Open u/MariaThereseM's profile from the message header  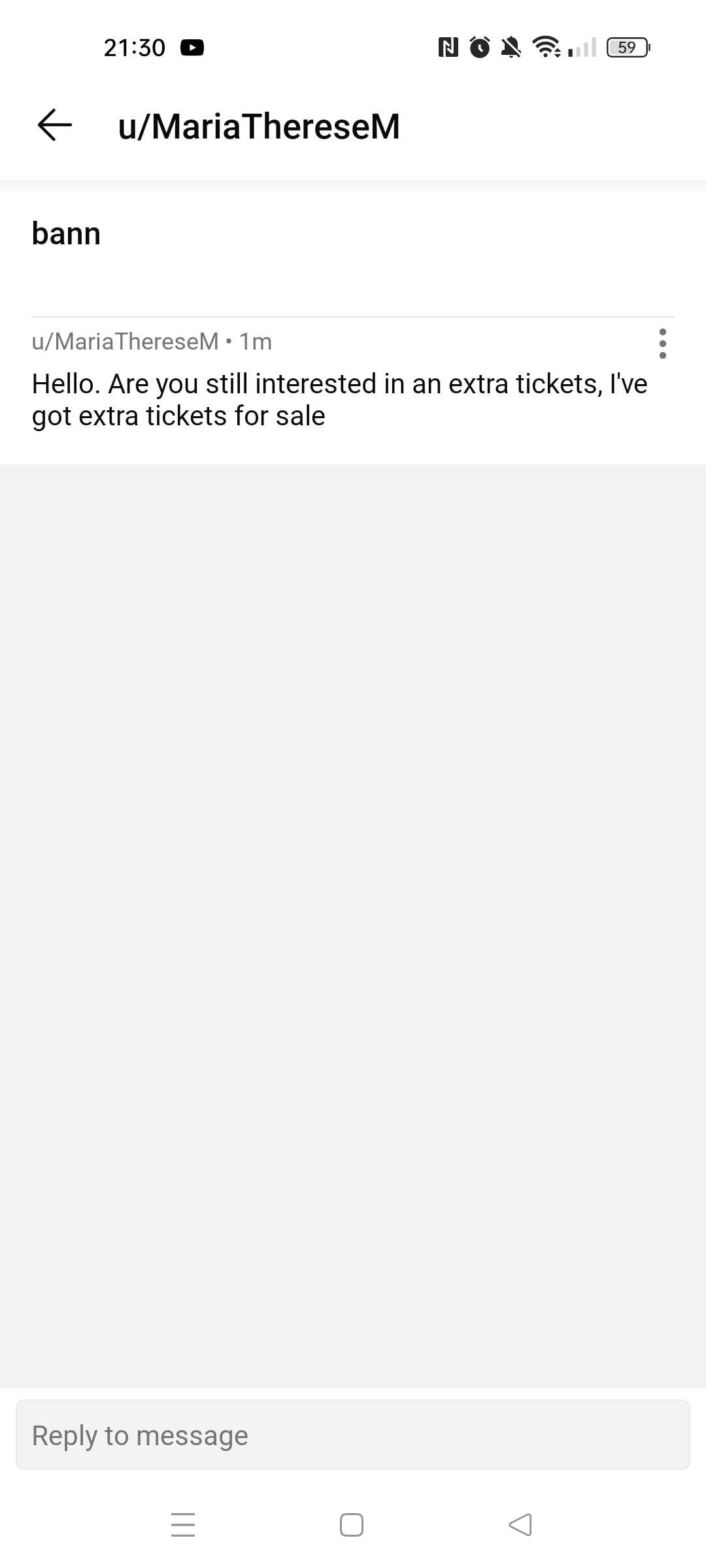pos(125,341)
